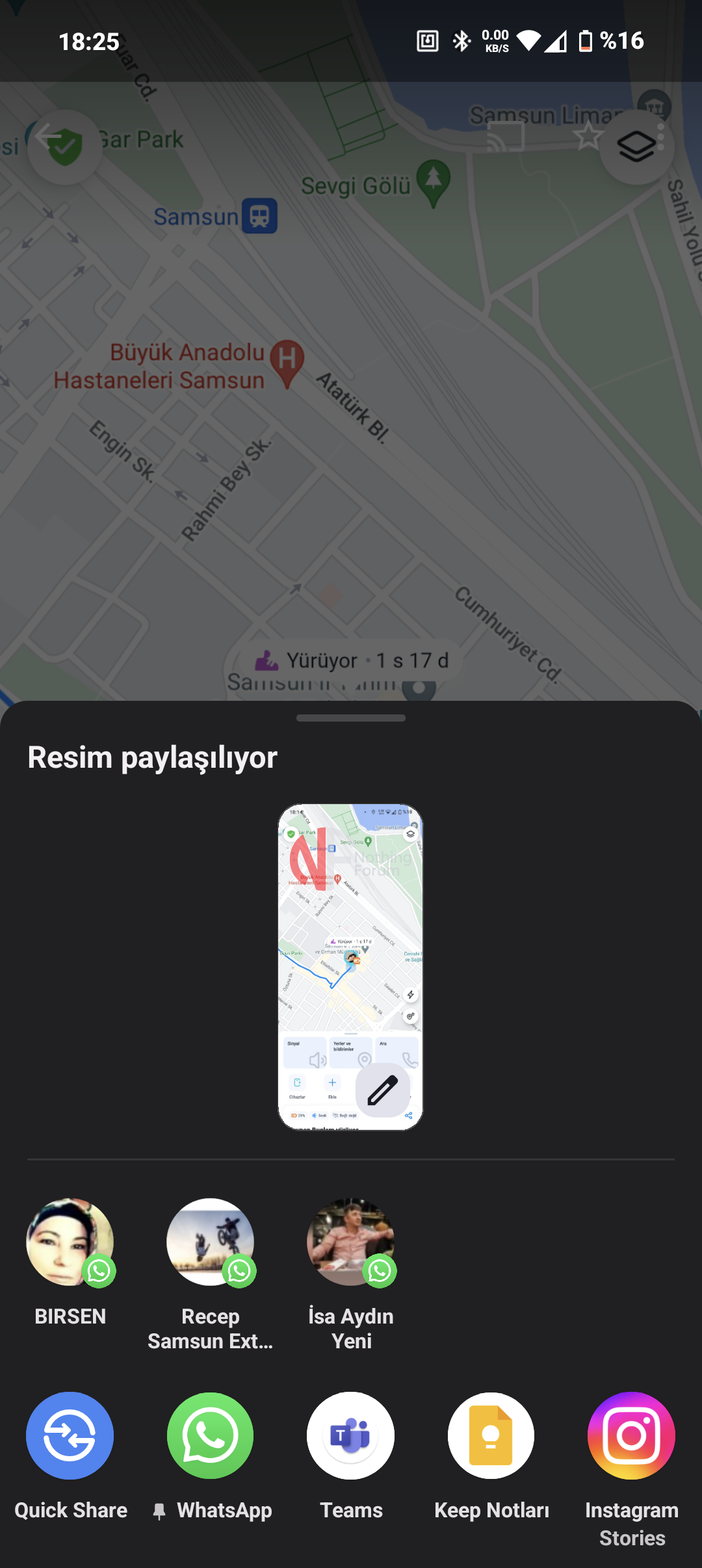Choose Quick Share to send the image
Viewport: 702px width, 1568px height.
(x=70, y=1436)
